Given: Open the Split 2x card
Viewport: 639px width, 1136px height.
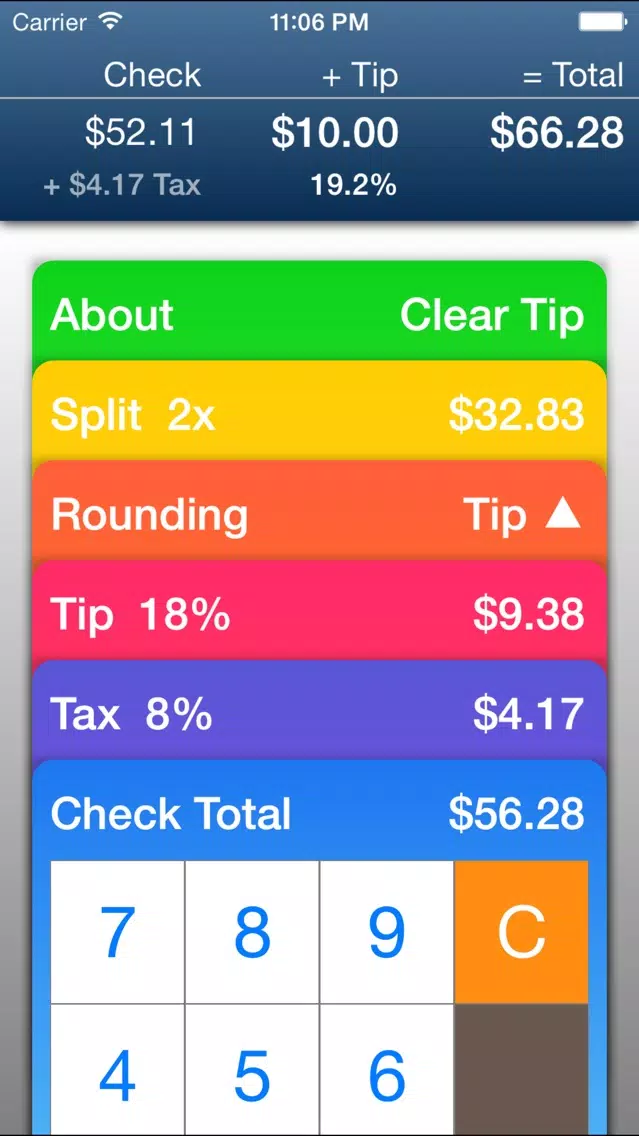Looking at the screenshot, I should pos(133,414).
